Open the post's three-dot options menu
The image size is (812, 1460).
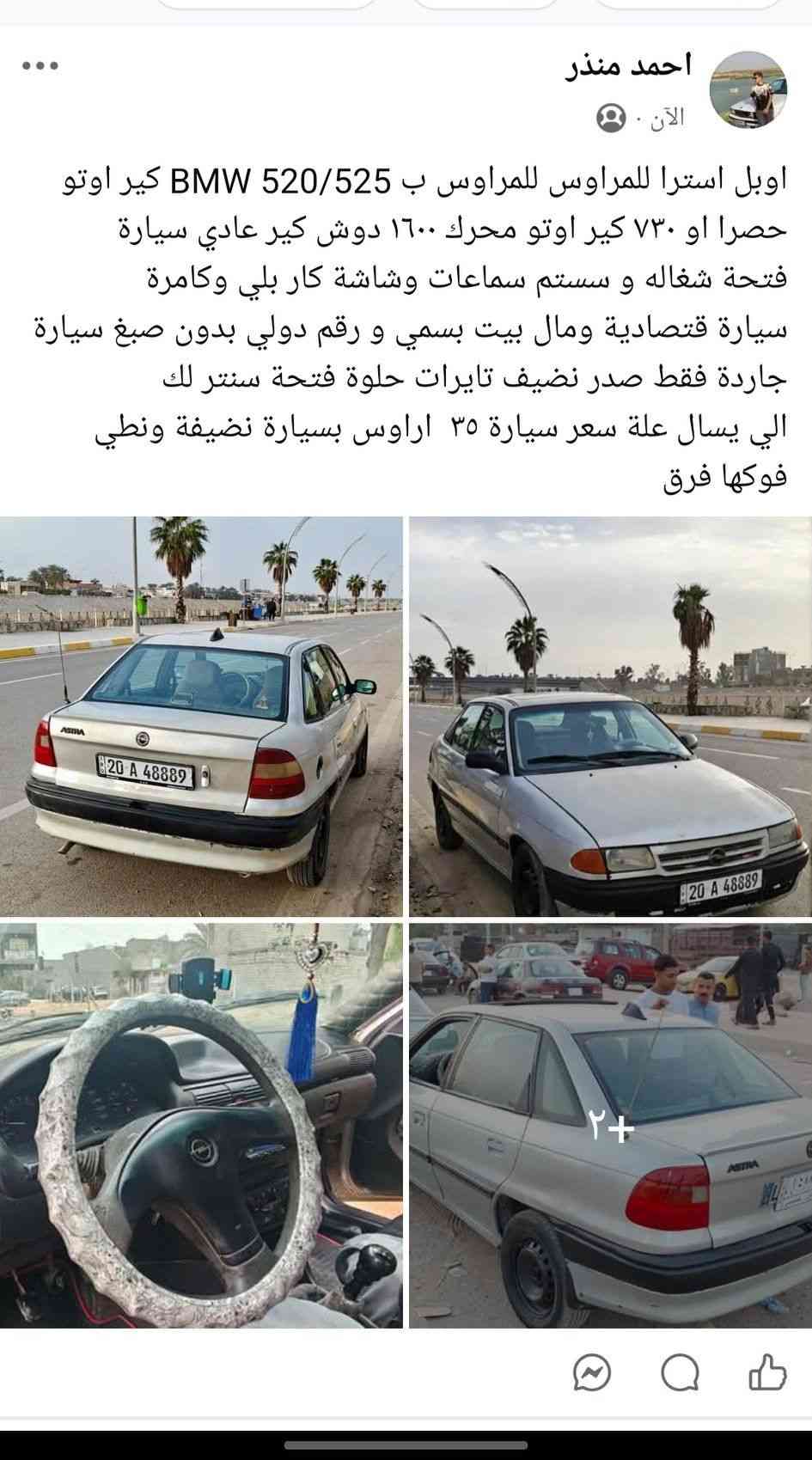(40, 66)
